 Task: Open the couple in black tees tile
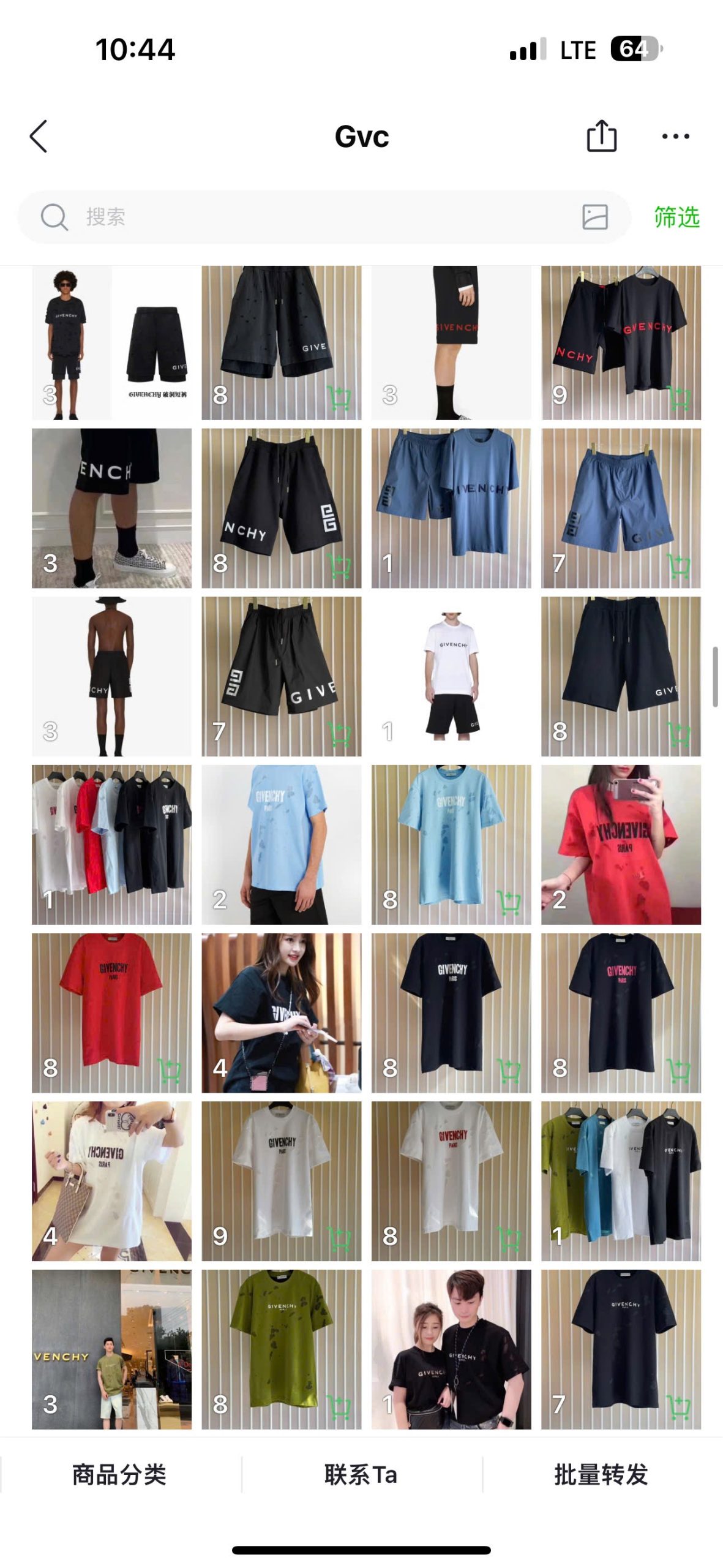[x=451, y=1349]
